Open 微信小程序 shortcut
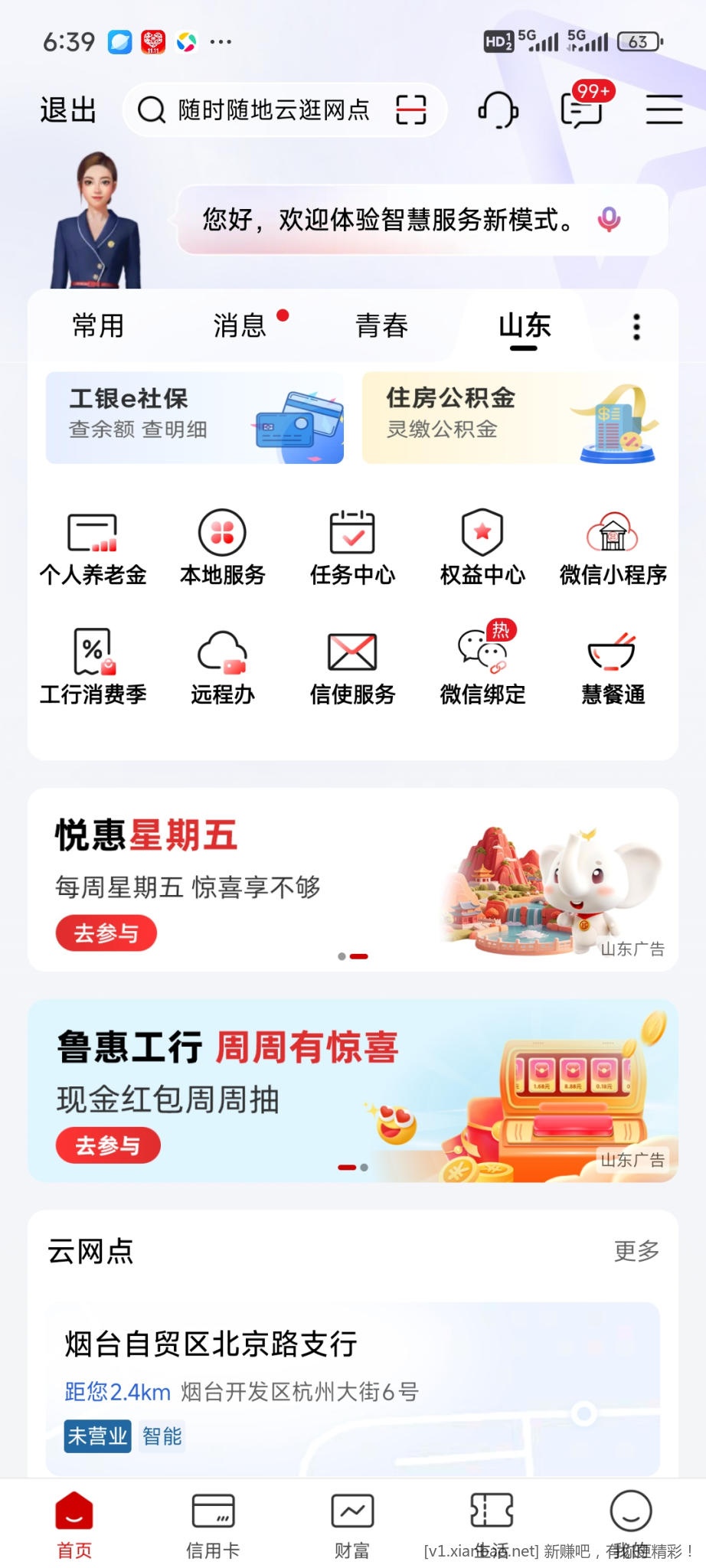This screenshot has width=706, height=1568. coord(611,544)
